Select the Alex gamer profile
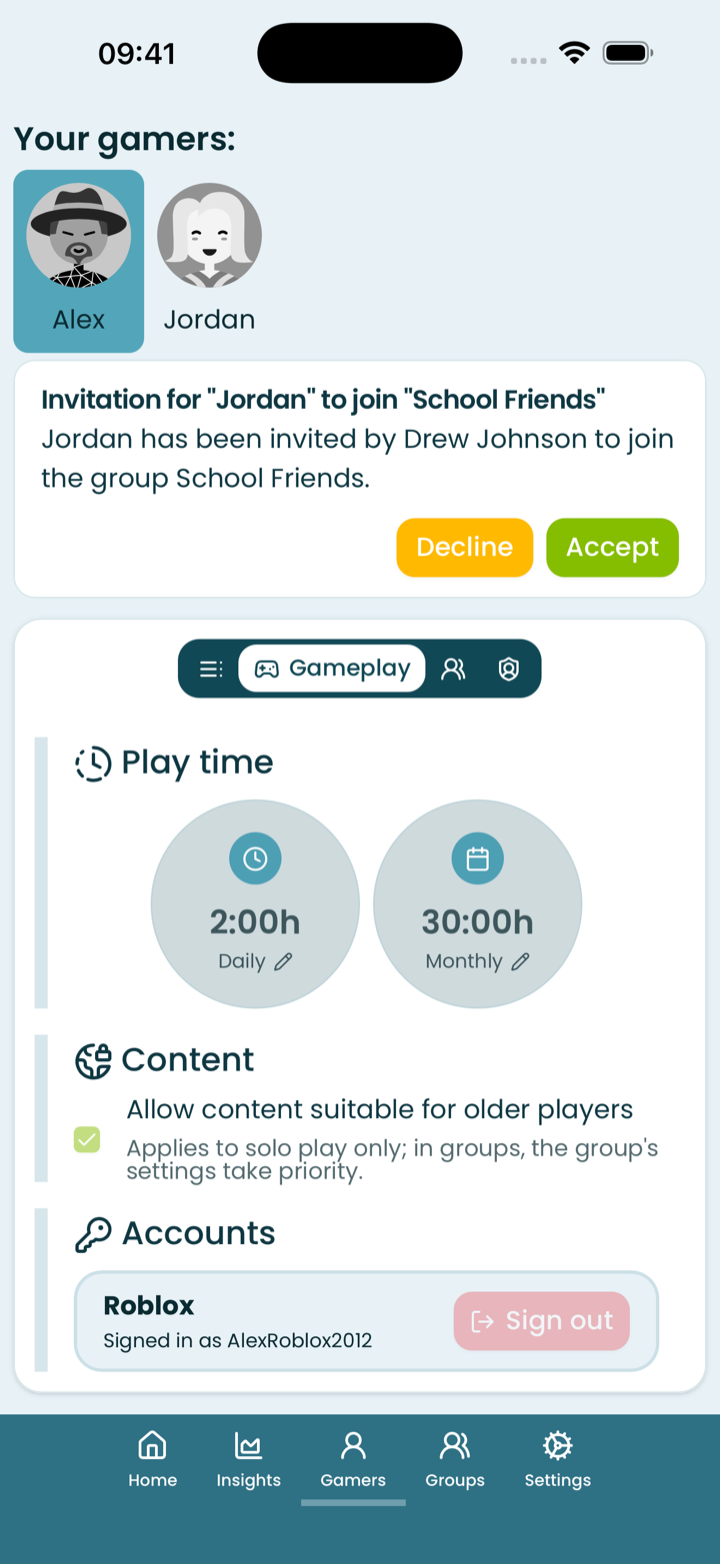The height and width of the screenshot is (1564, 720). coord(78,260)
